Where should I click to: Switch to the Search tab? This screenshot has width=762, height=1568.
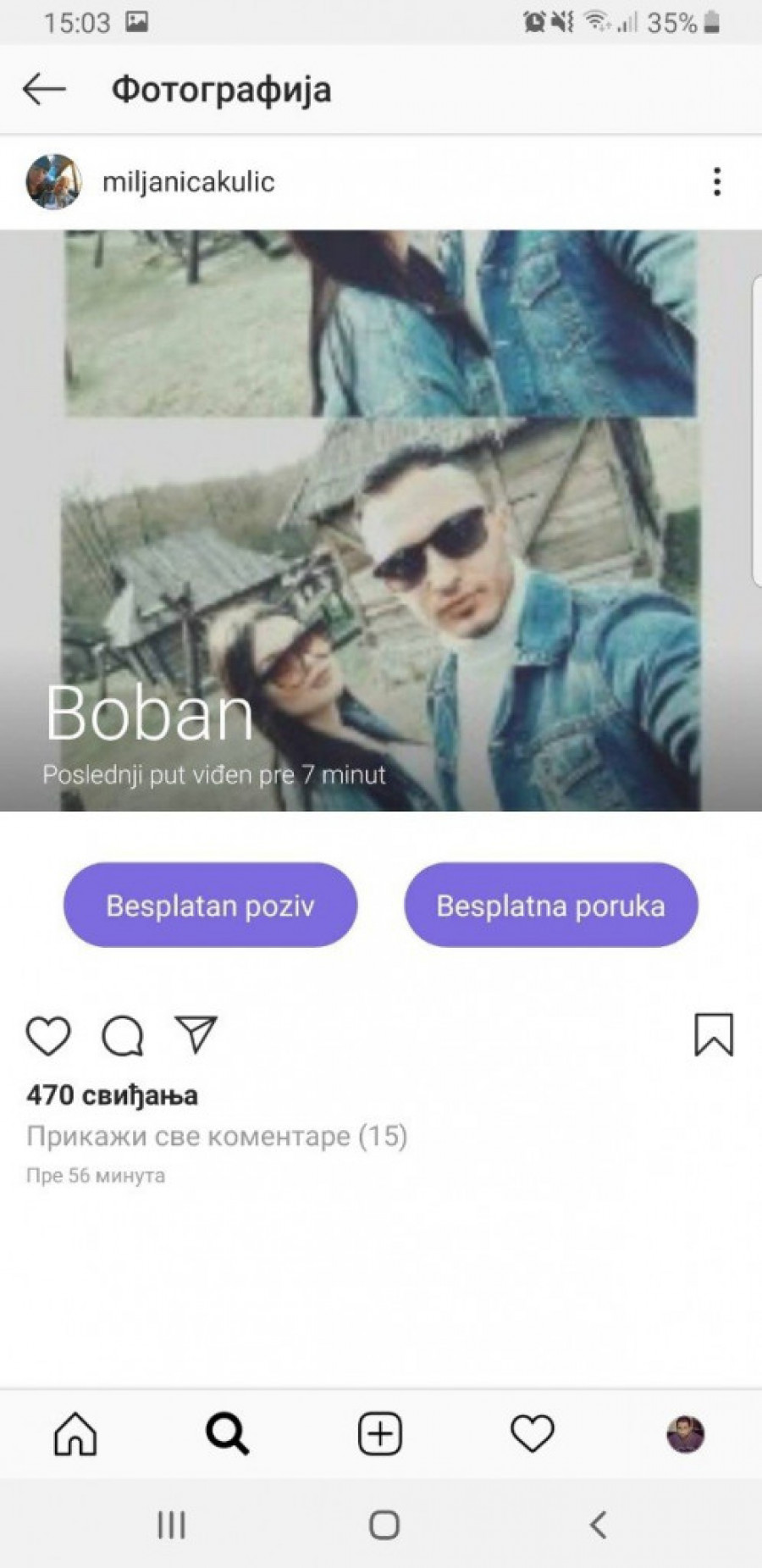(228, 1434)
